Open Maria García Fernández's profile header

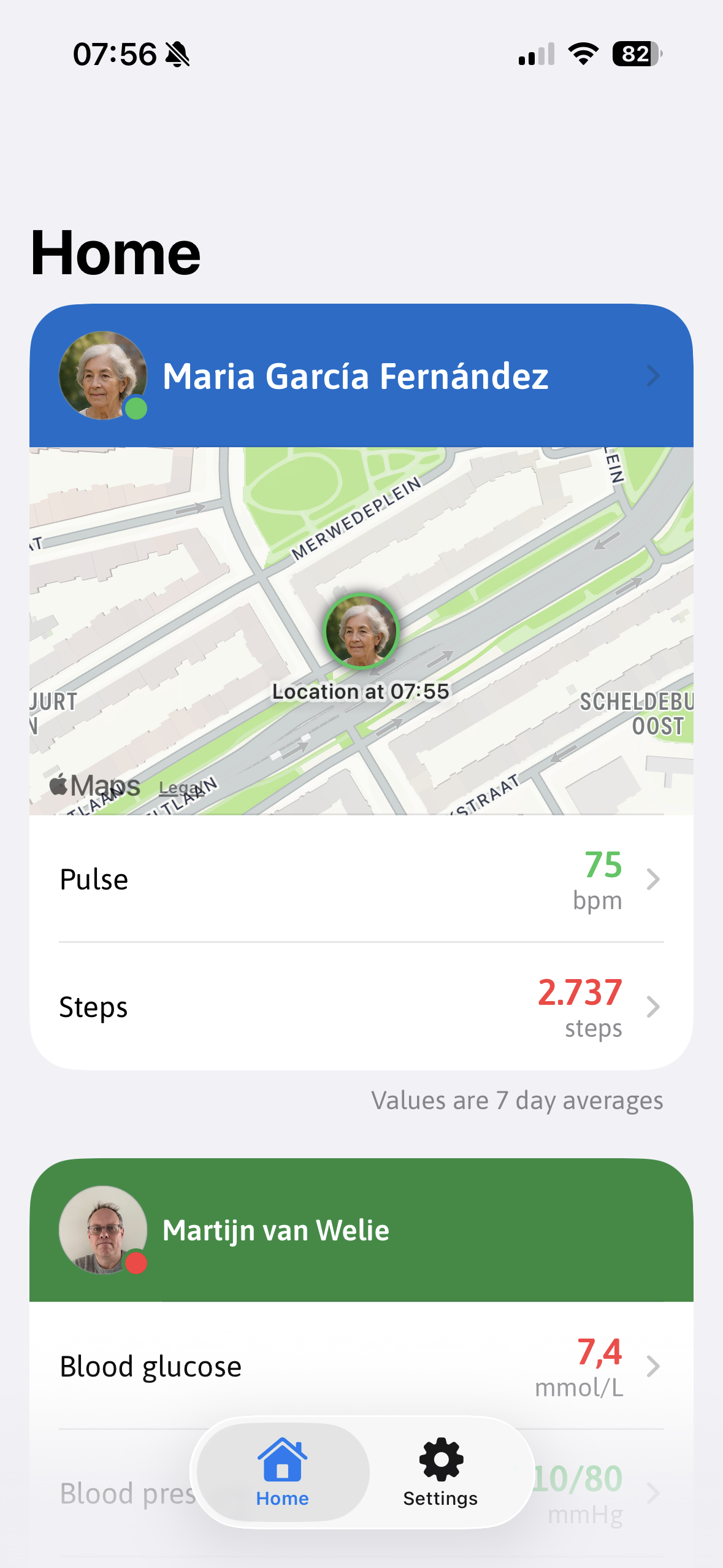[361, 375]
